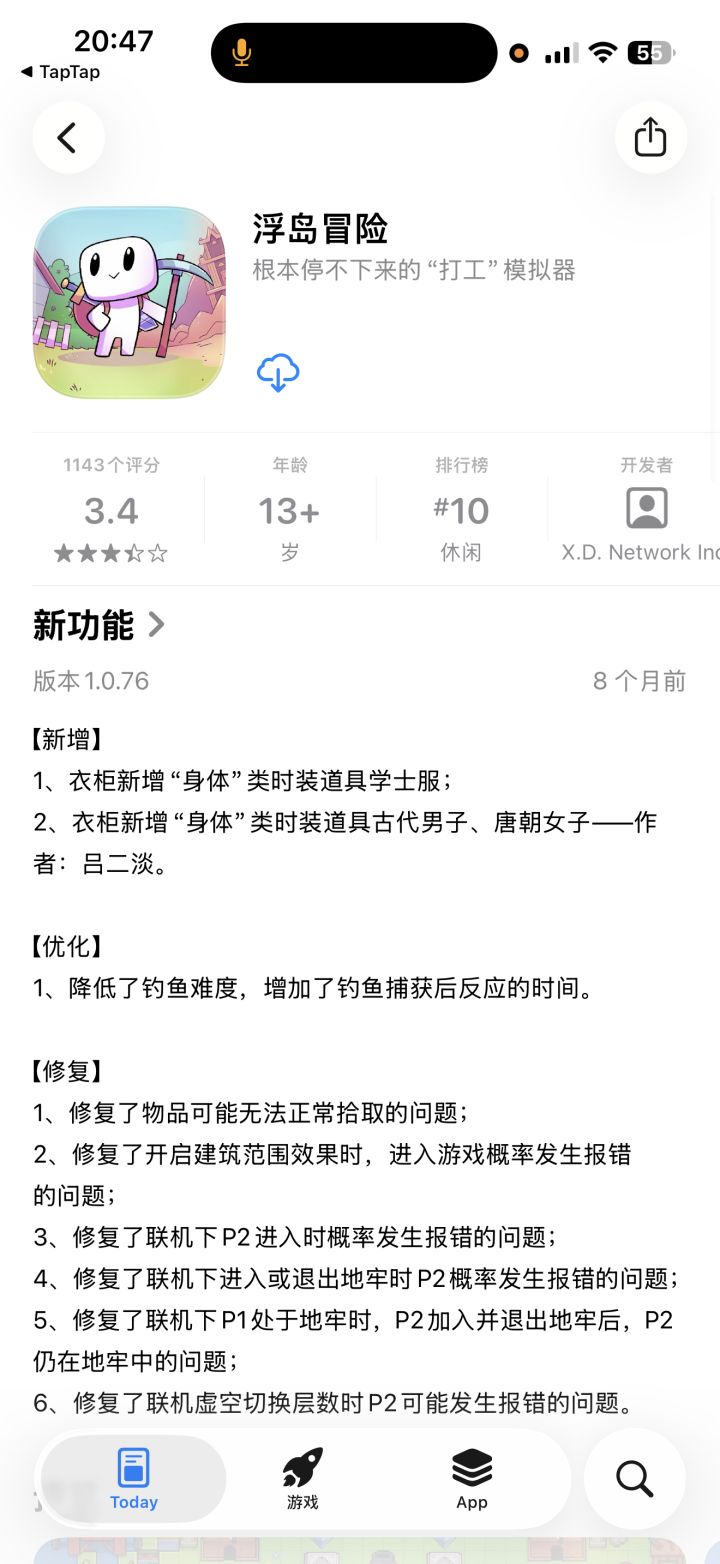Tap the back arrow to previous page
This screenshot has height=1564, width=720.
pos(68,137)
